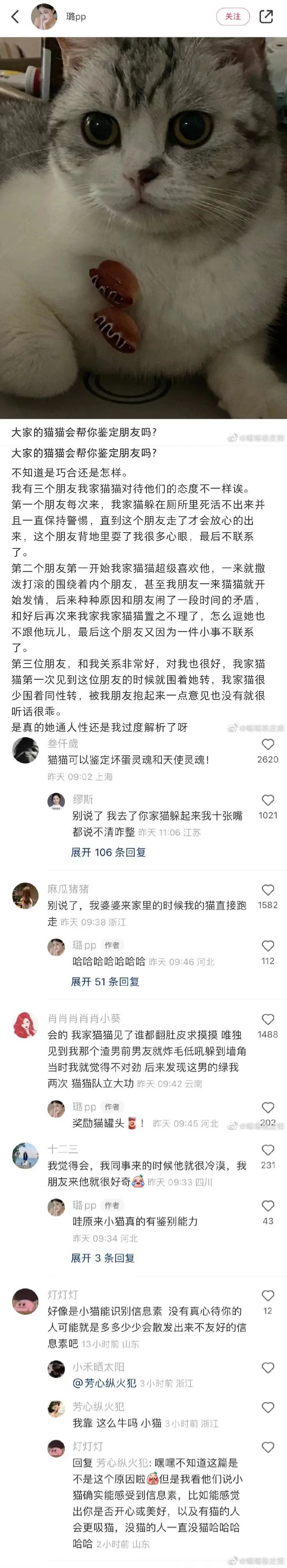Like the author's reply 哇原来小猫真的有鉴别能力

click(x=267, y=1206)
